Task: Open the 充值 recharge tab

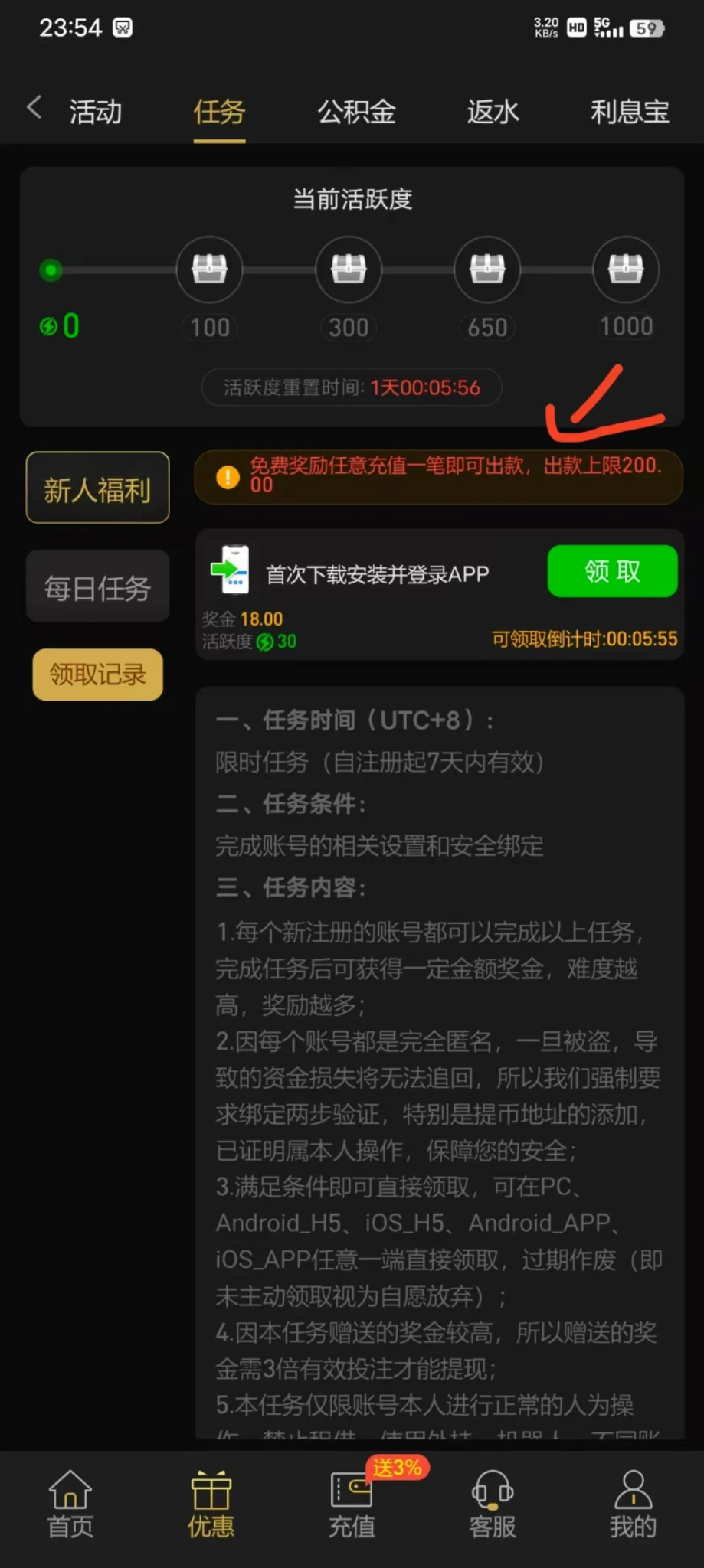Action: (352, 1504)
